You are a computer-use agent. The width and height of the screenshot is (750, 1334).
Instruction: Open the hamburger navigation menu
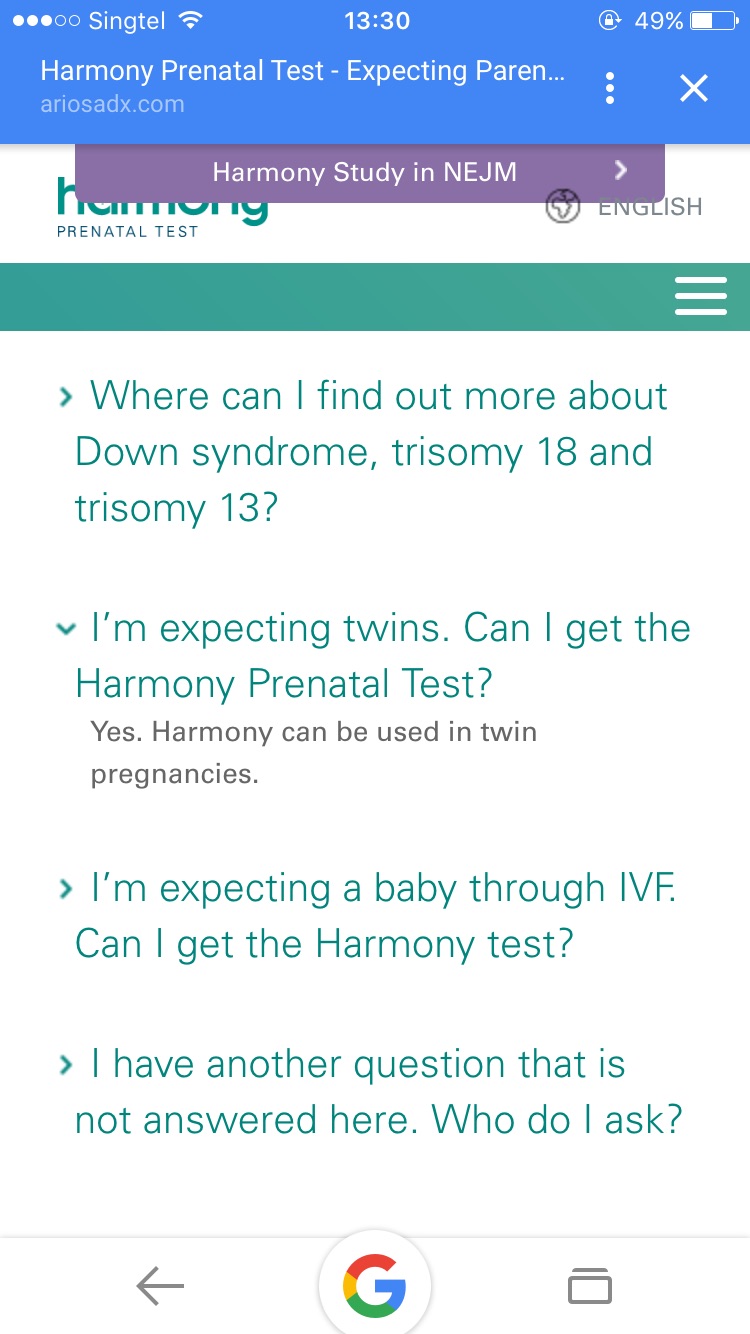coord(700,297)
